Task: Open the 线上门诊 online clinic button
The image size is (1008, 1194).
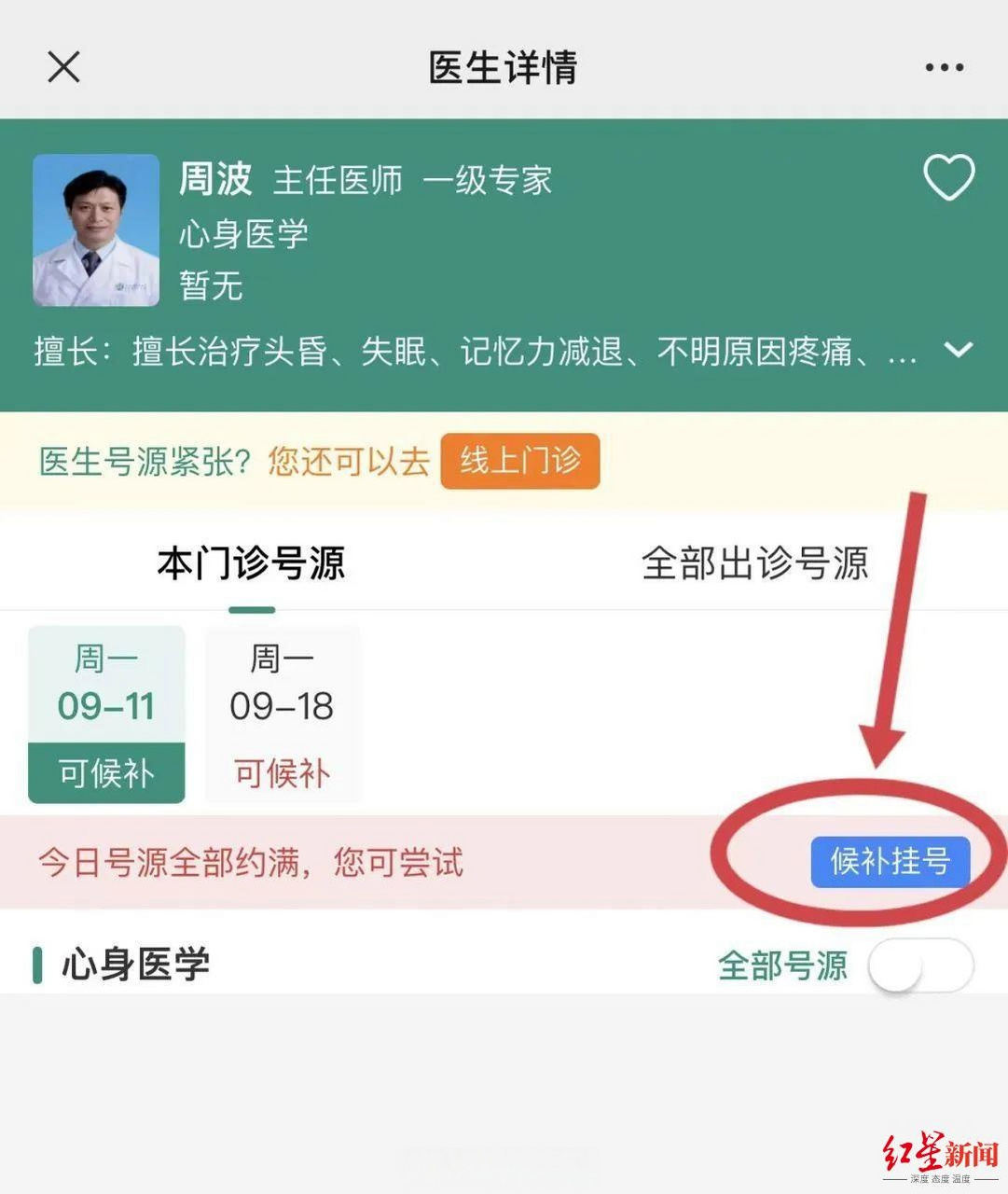Action: (519, 460)
